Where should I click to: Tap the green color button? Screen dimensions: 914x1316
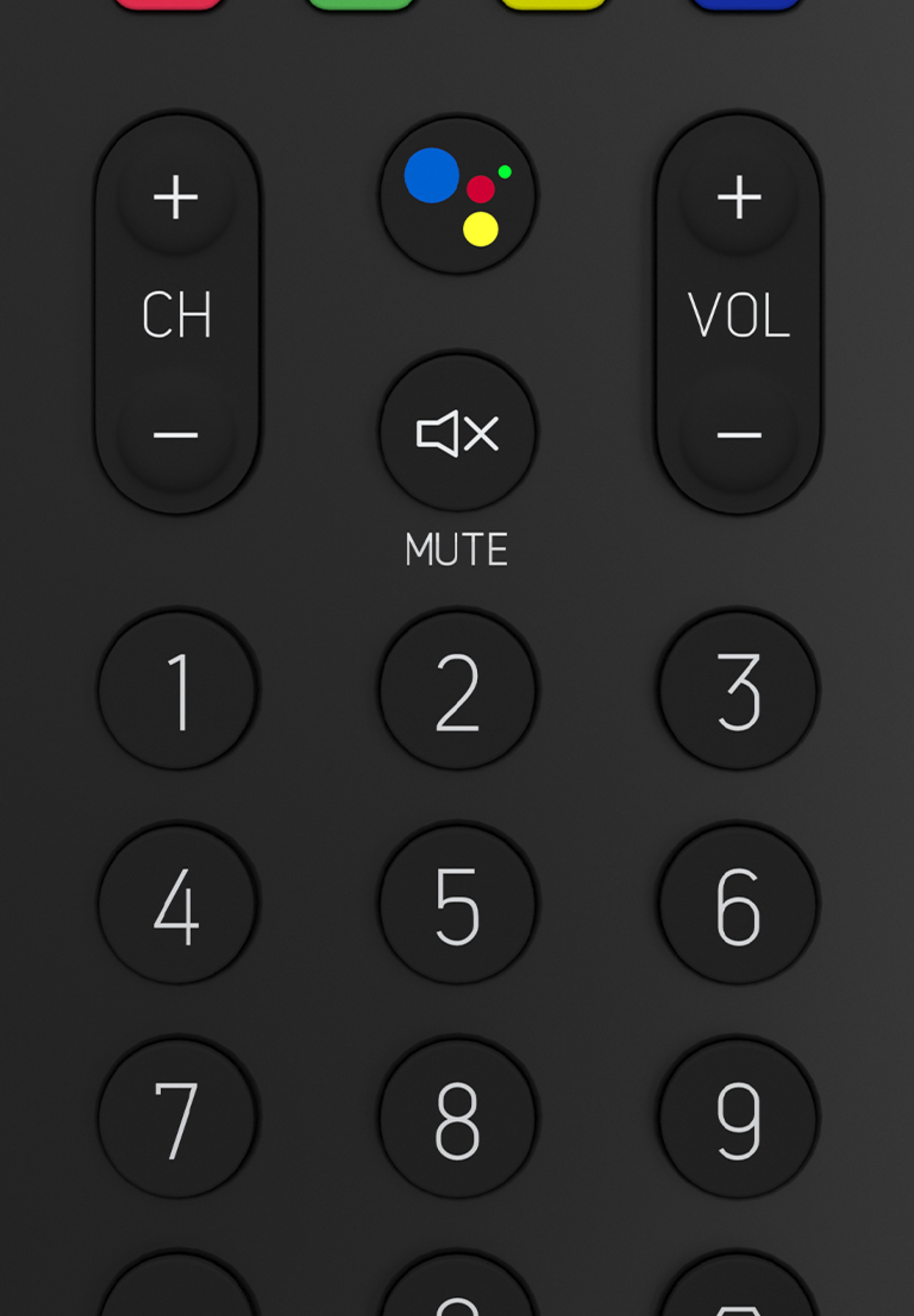click(361, 3)
